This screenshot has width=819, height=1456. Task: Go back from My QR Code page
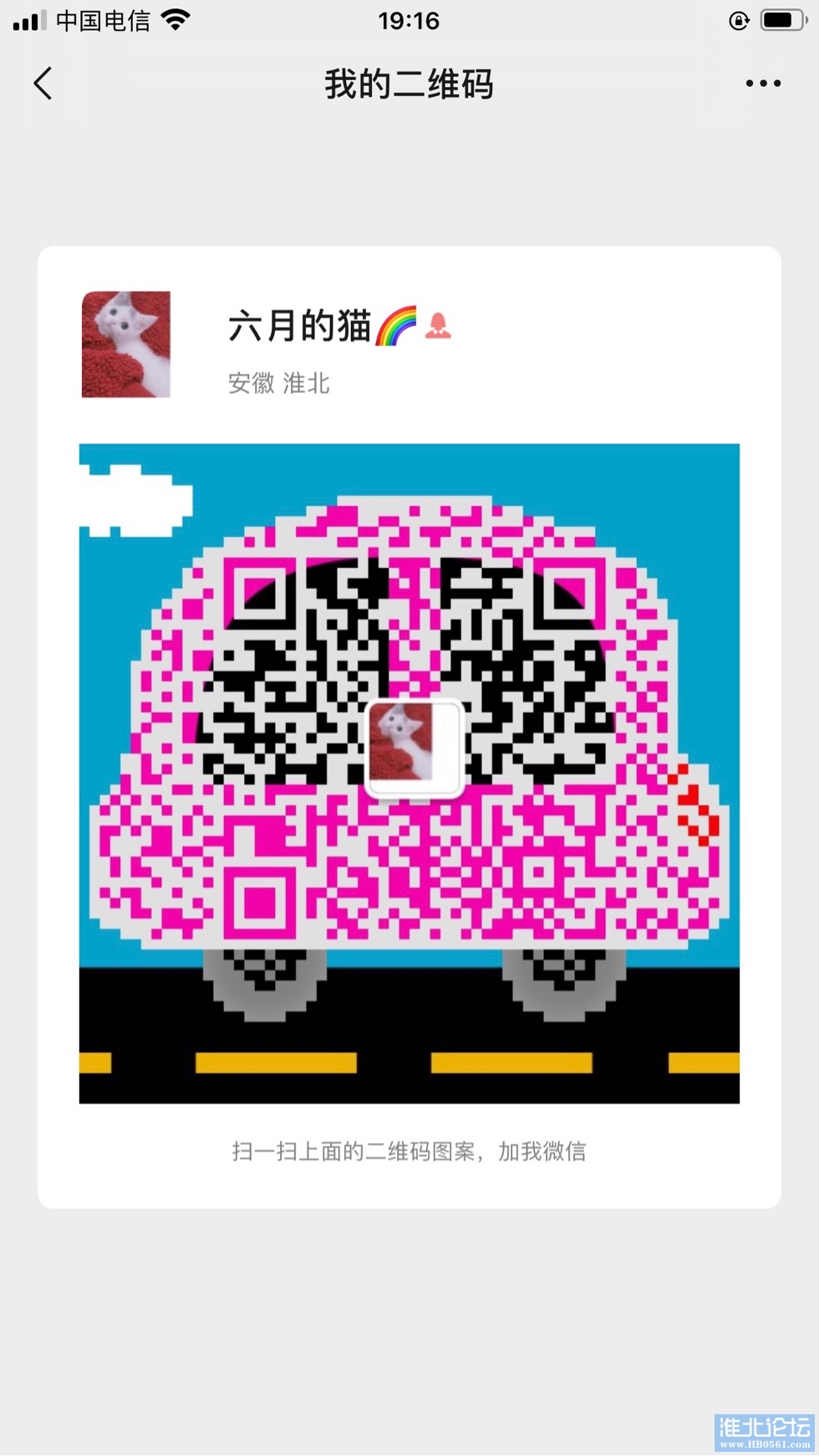pyautogui.click(x=43, y=84)
